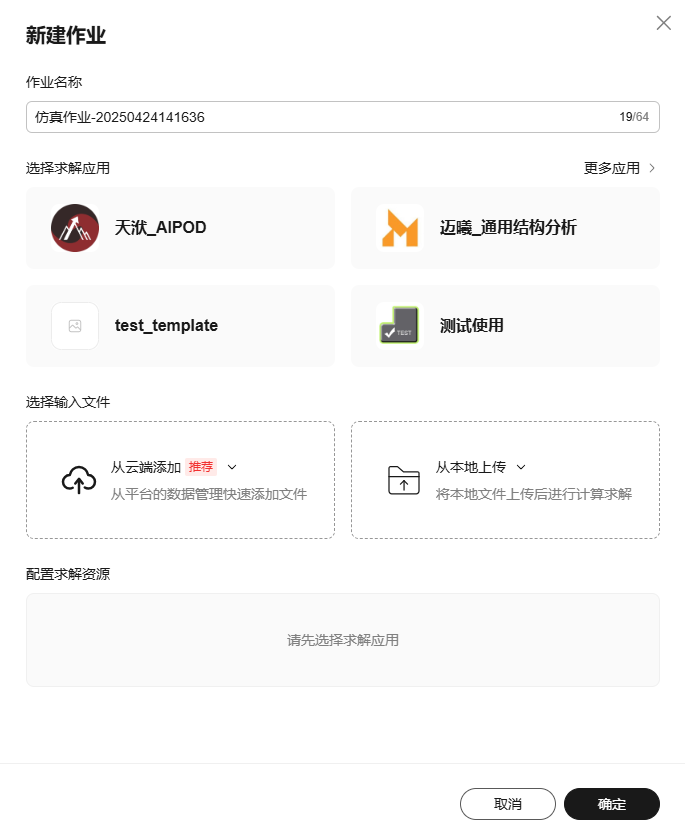Close the 新建作业 dialog
Viewport: 685px width, 825px height.
[x=663, y=23]
